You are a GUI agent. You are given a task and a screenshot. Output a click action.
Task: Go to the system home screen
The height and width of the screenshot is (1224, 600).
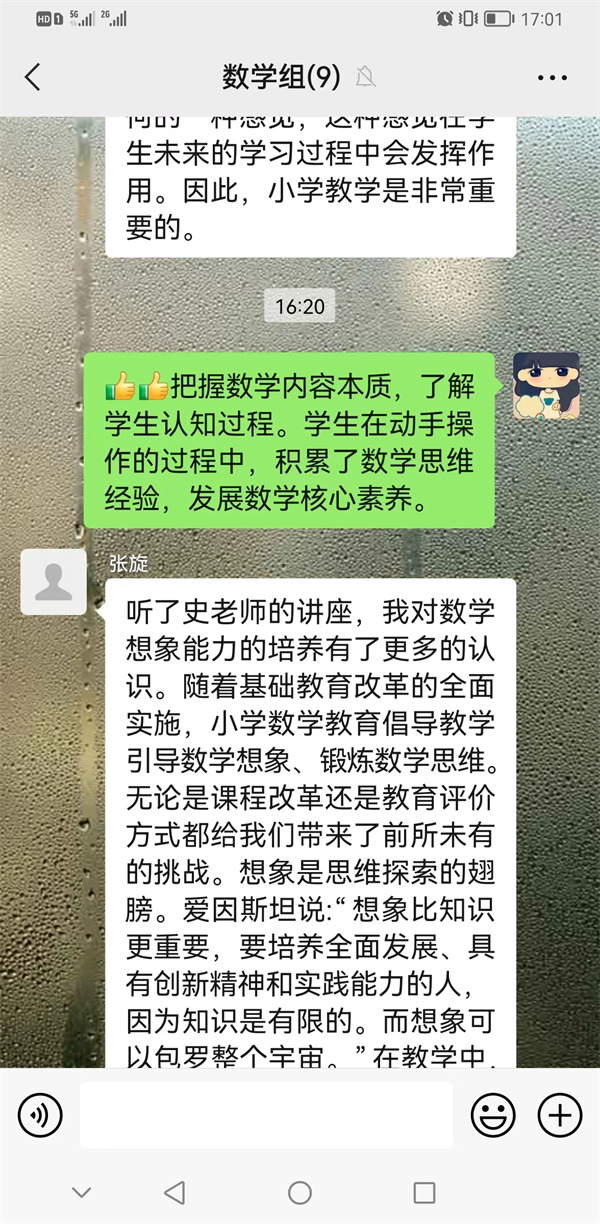pyautogui.click(x=300, y=1192)
